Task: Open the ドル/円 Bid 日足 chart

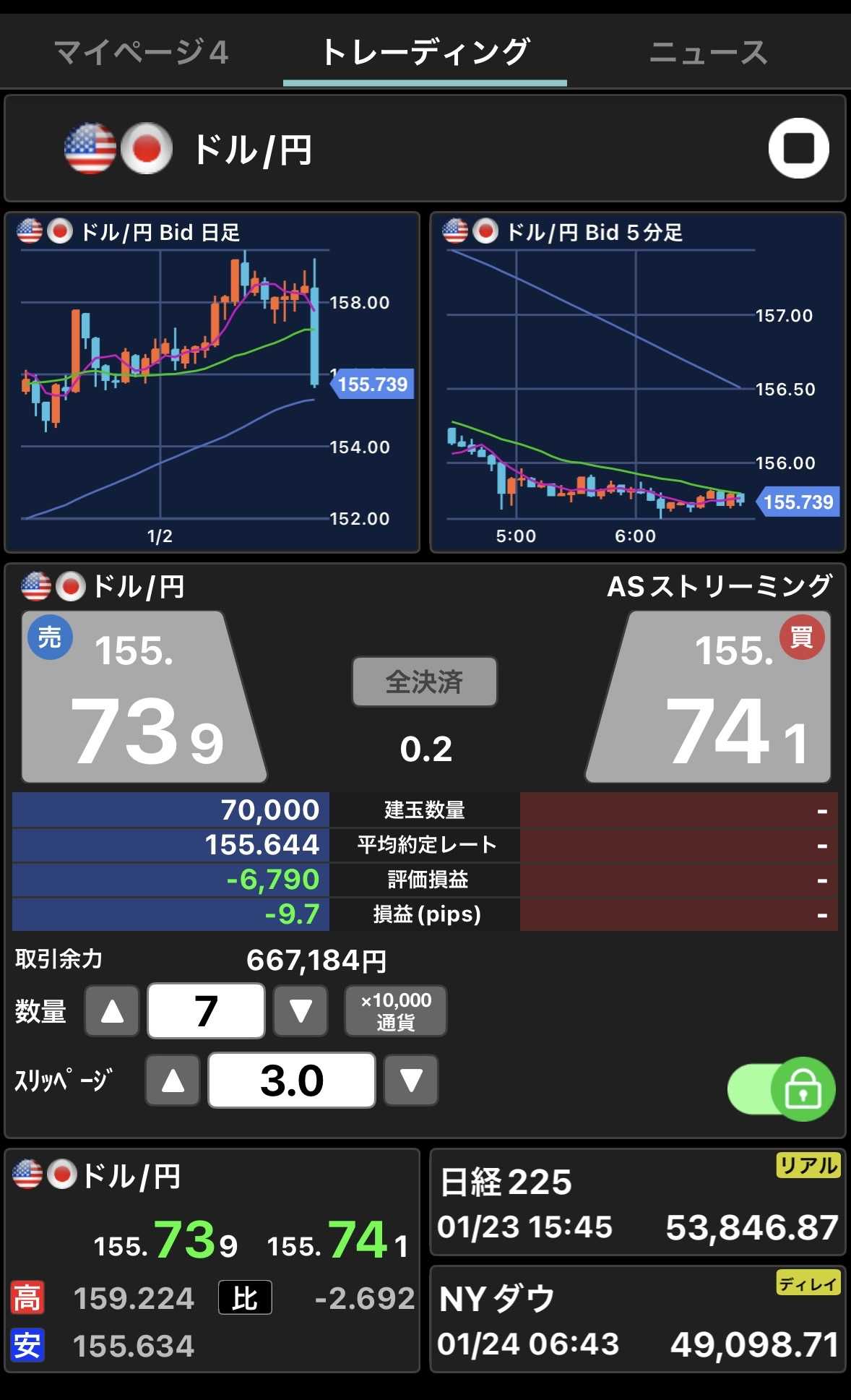Action: click(212, 382)
